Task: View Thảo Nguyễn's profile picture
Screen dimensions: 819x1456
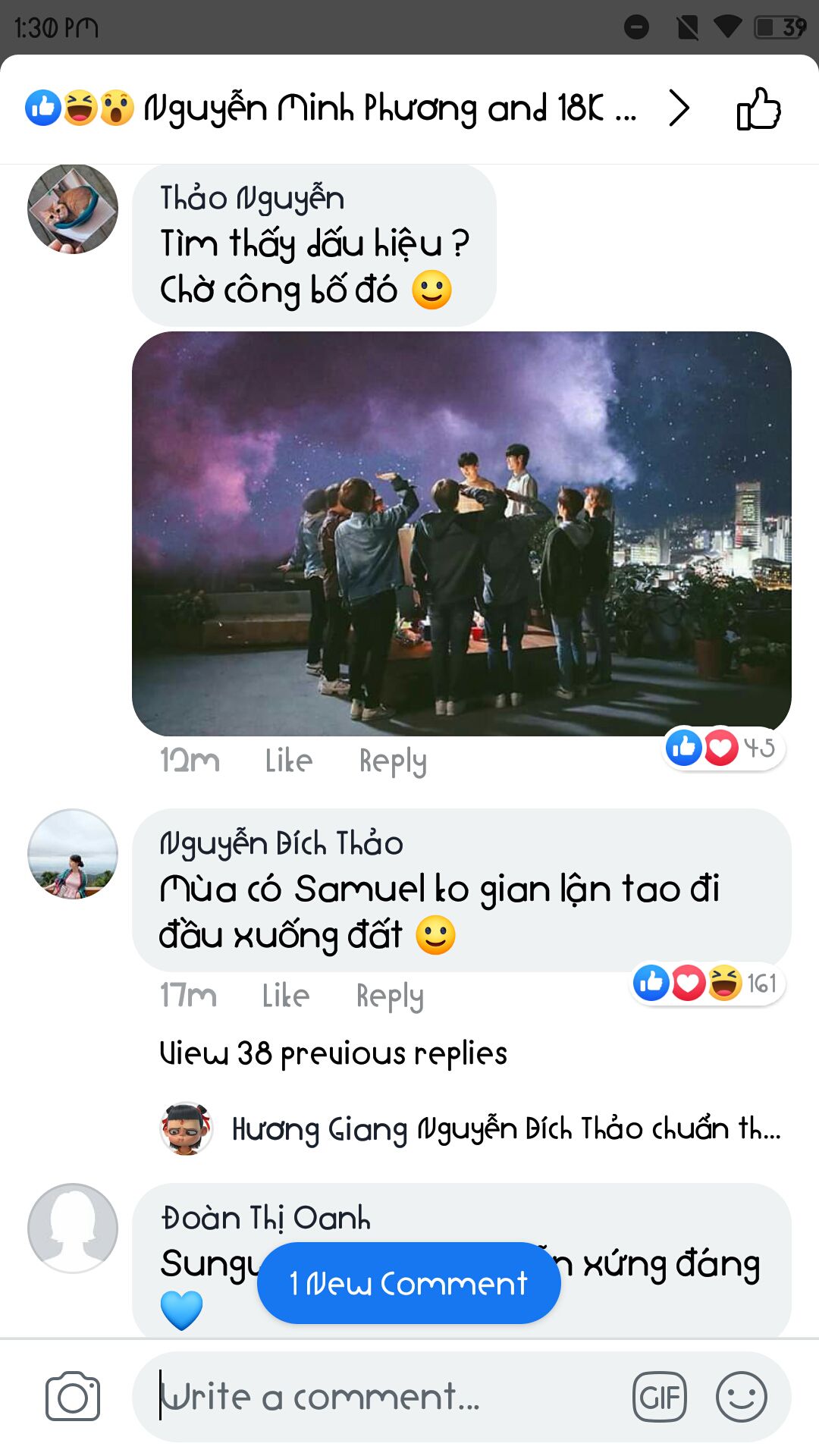Action: tap(73, 209)
